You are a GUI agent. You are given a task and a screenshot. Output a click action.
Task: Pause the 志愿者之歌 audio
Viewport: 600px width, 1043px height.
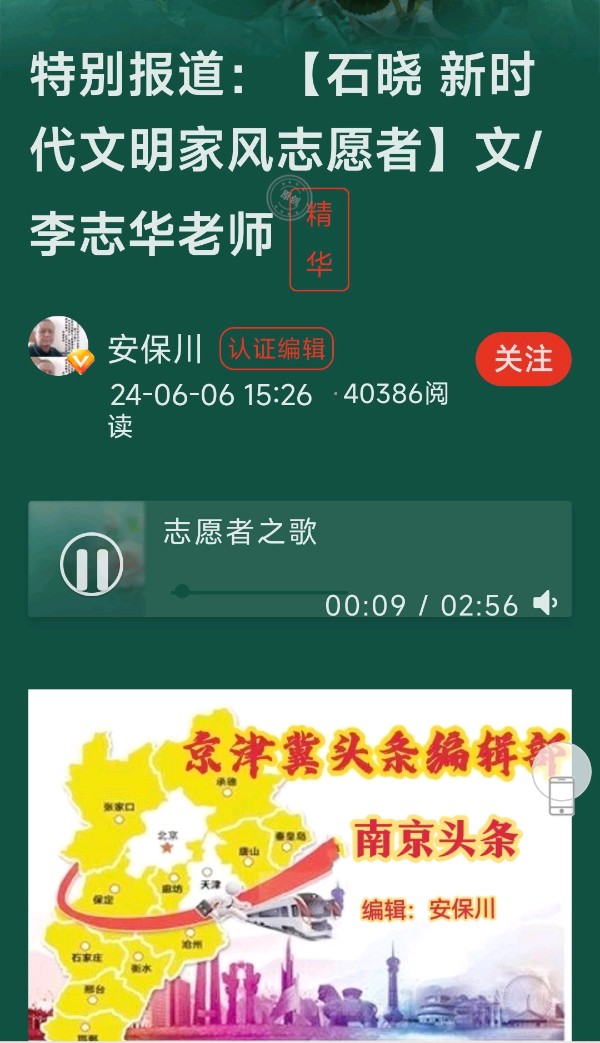(91, 565)
